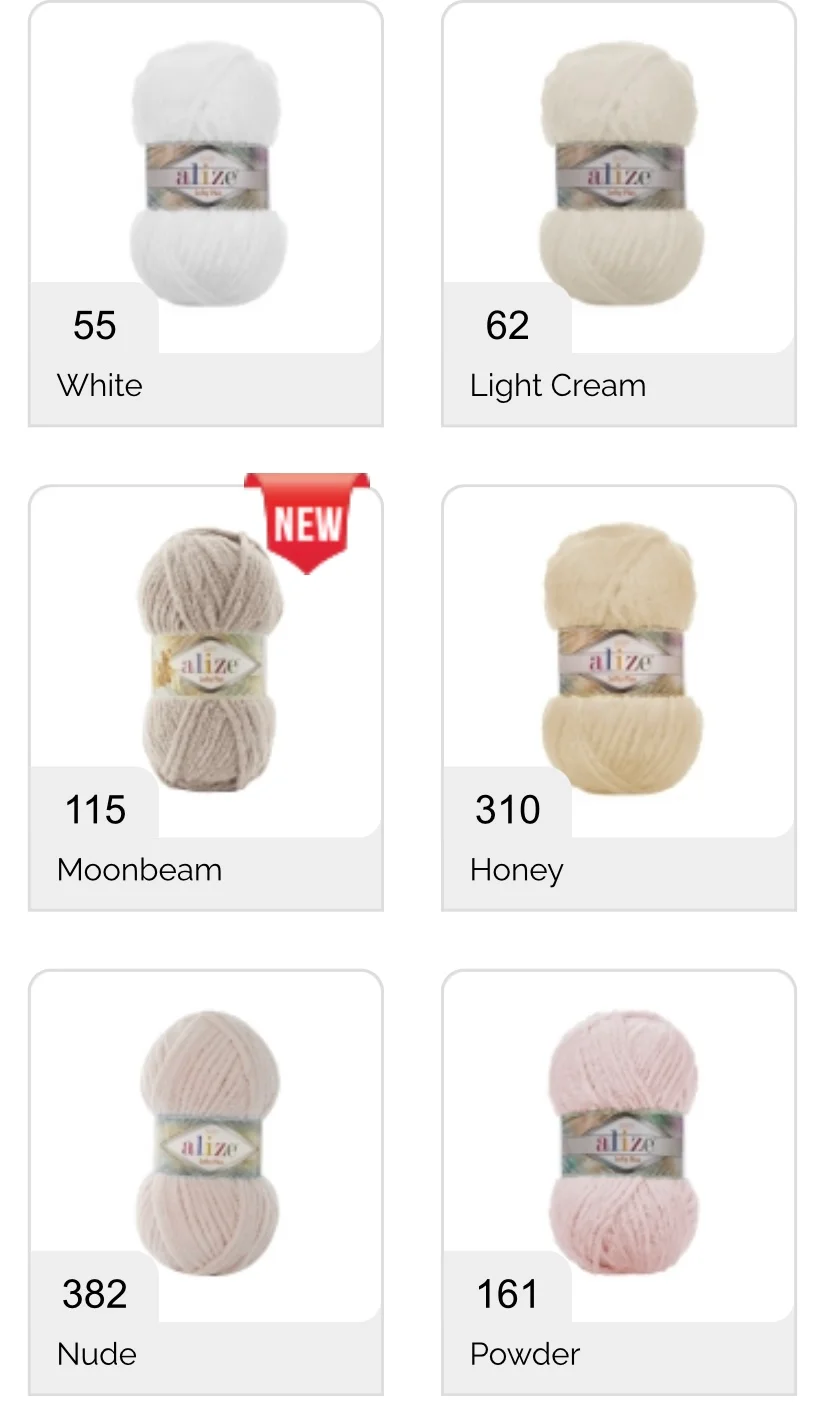Open the 55 White yarn card

206,214
